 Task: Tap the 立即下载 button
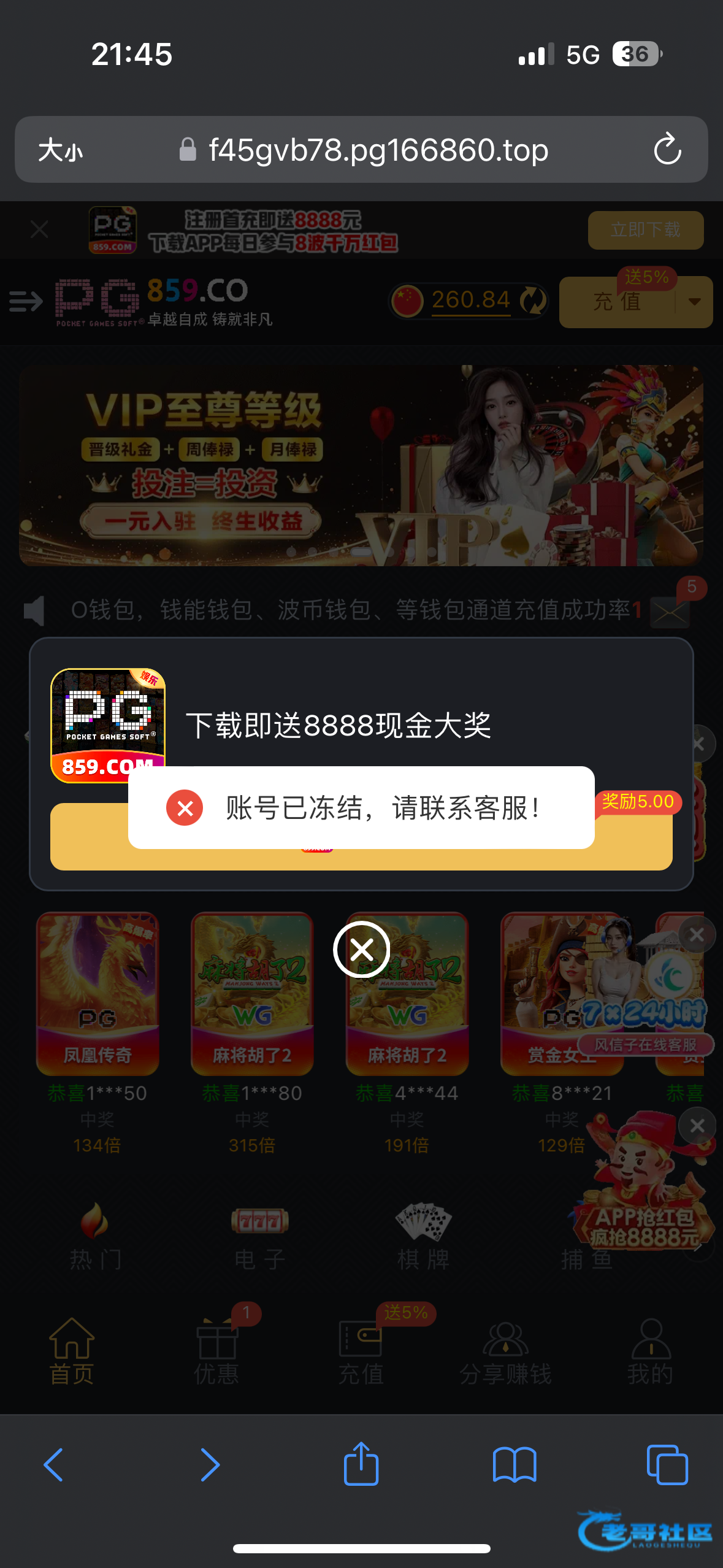pos(645,230)
